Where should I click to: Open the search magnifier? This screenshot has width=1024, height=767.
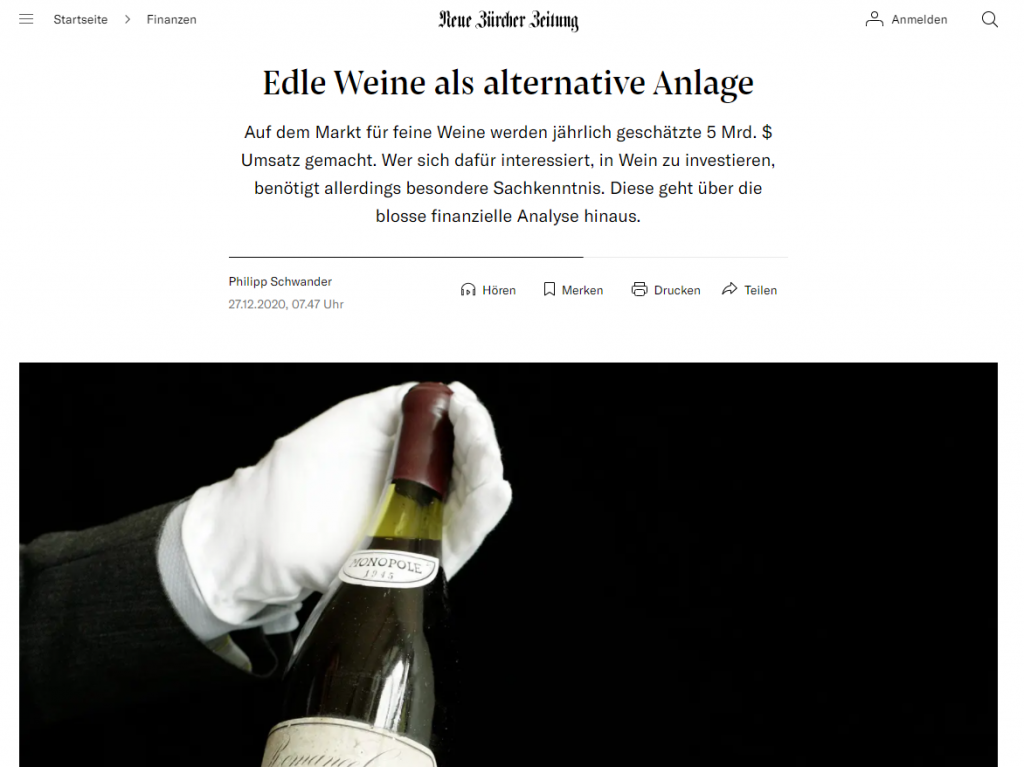(x=989, y=19)
